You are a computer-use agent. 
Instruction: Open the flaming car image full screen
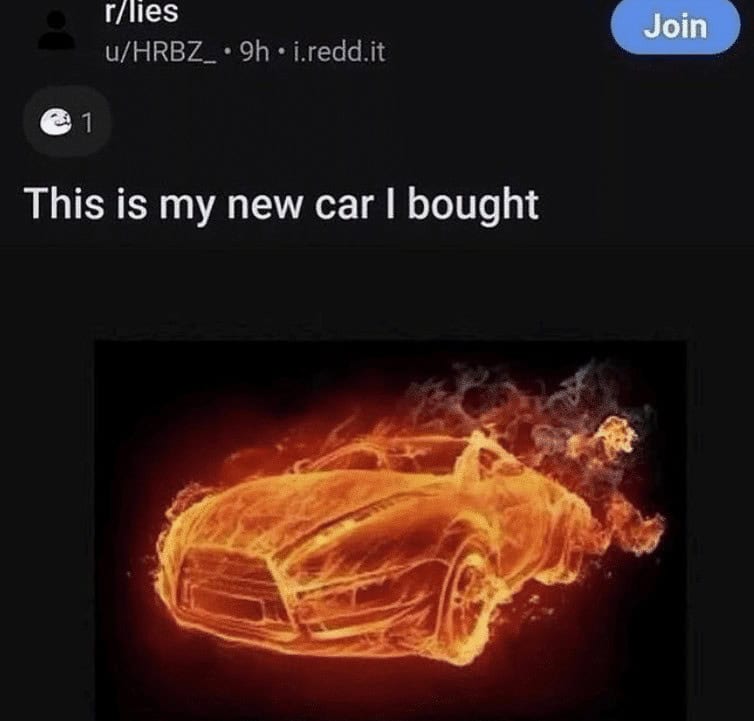390,525
